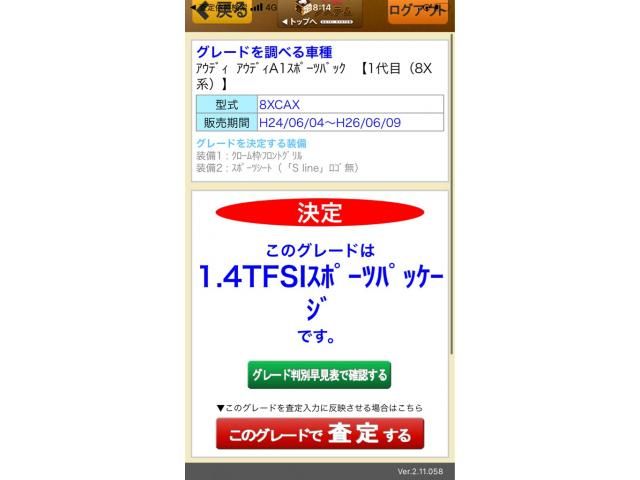Open グレード判別早見表で確認する
This screenshot has height=480, width=640.
pos(319,375)
